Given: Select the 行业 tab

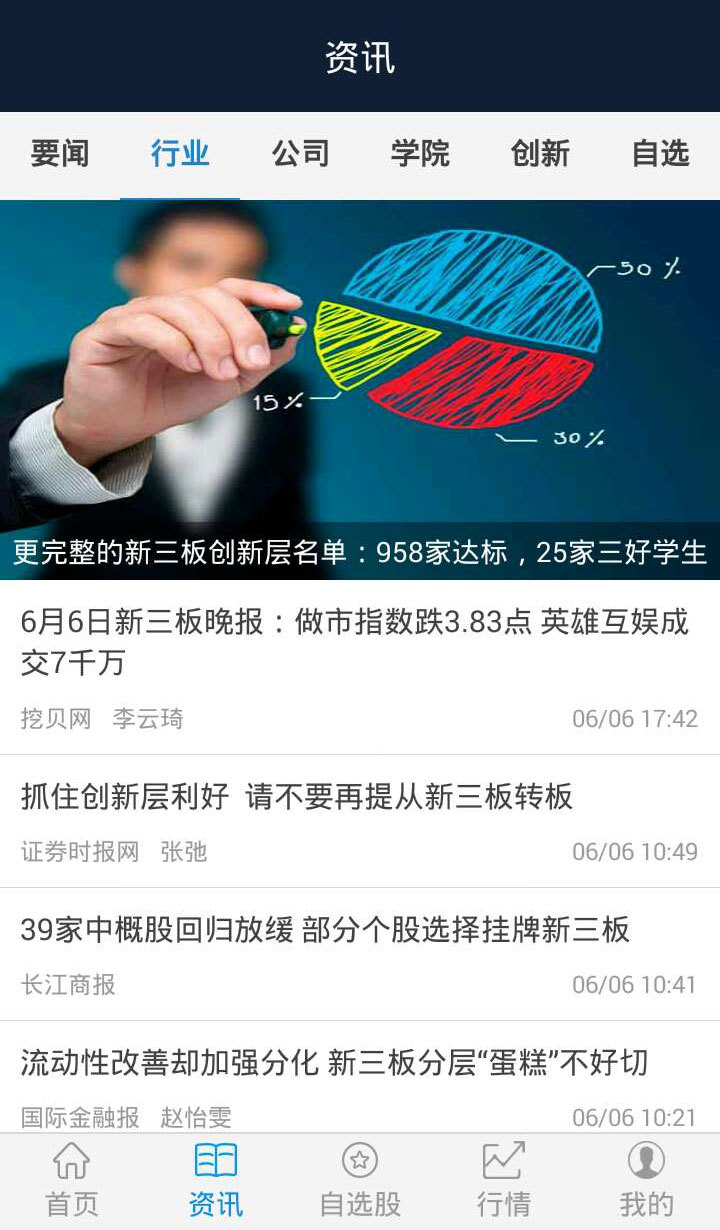Looking at the screenshot, I should (x=180, y=154).
